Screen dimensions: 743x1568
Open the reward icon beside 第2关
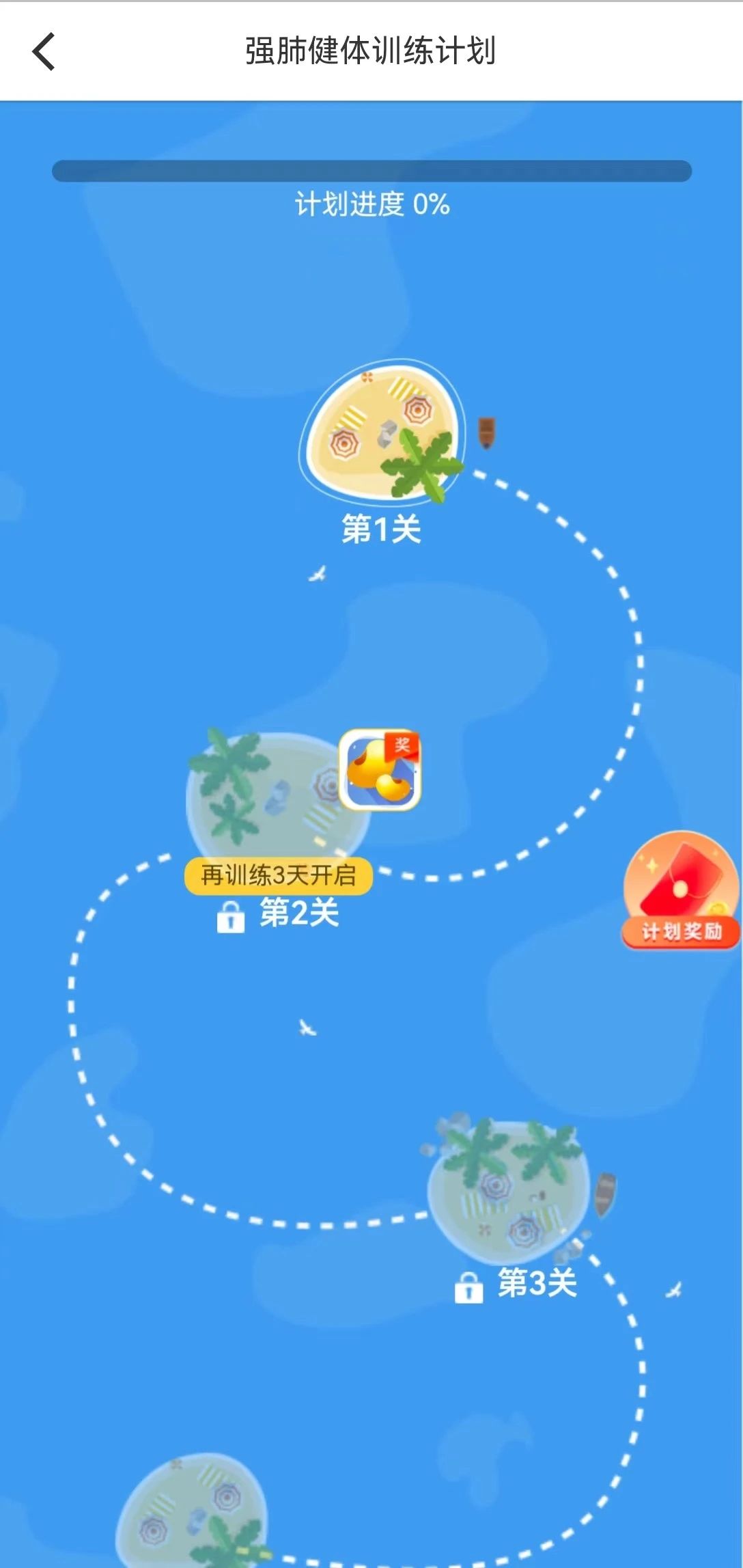(x=380, y=769)
